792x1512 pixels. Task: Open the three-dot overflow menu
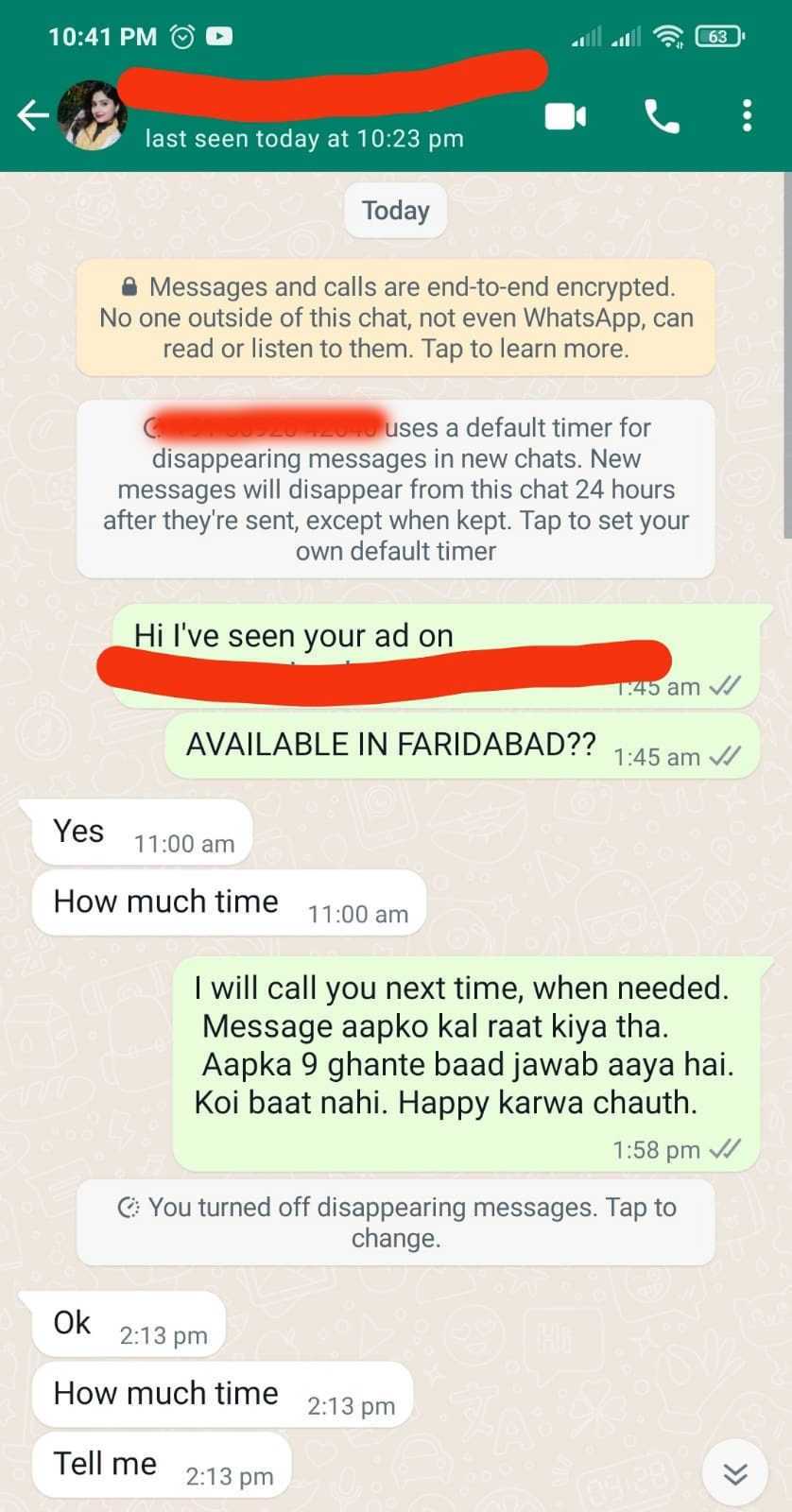(747, 116)
